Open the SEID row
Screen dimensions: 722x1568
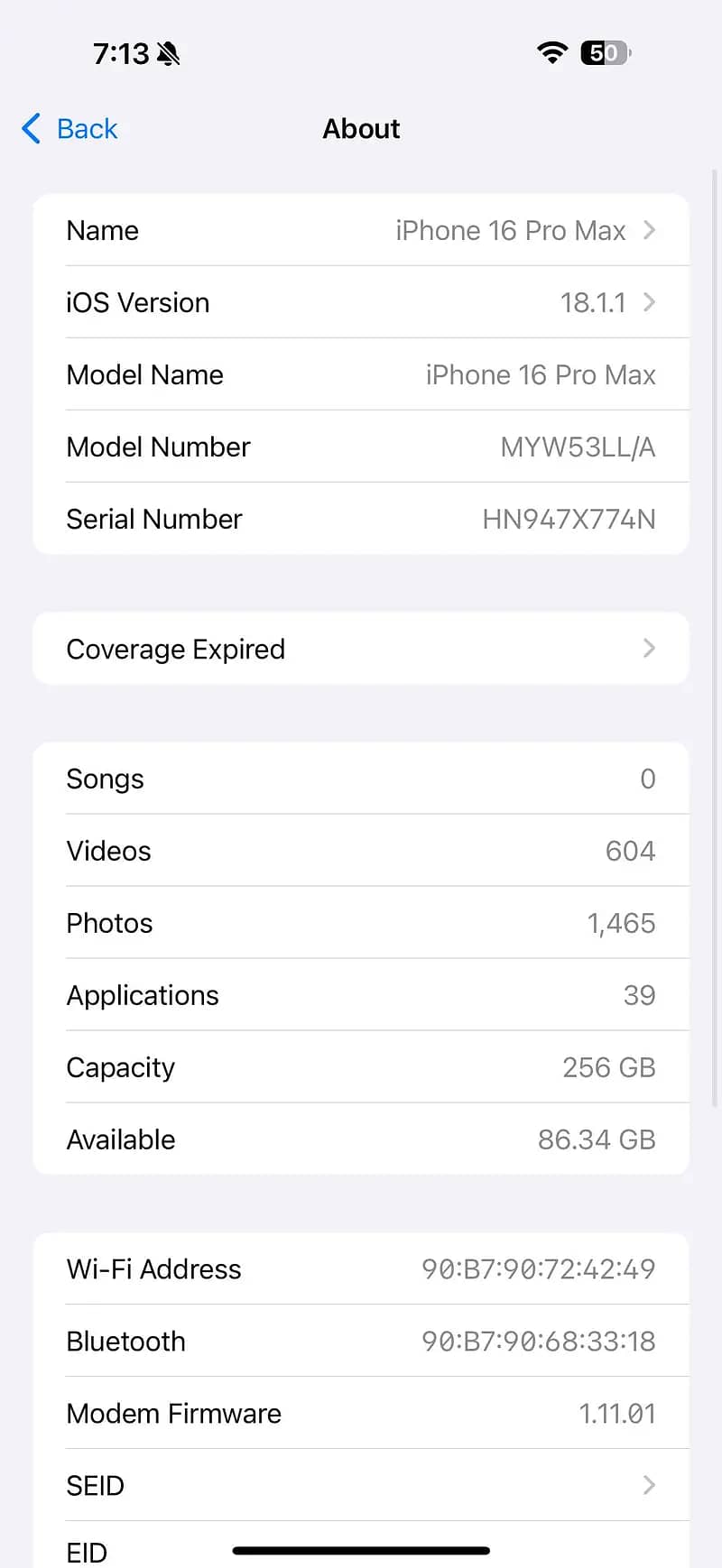(361, 1485)
